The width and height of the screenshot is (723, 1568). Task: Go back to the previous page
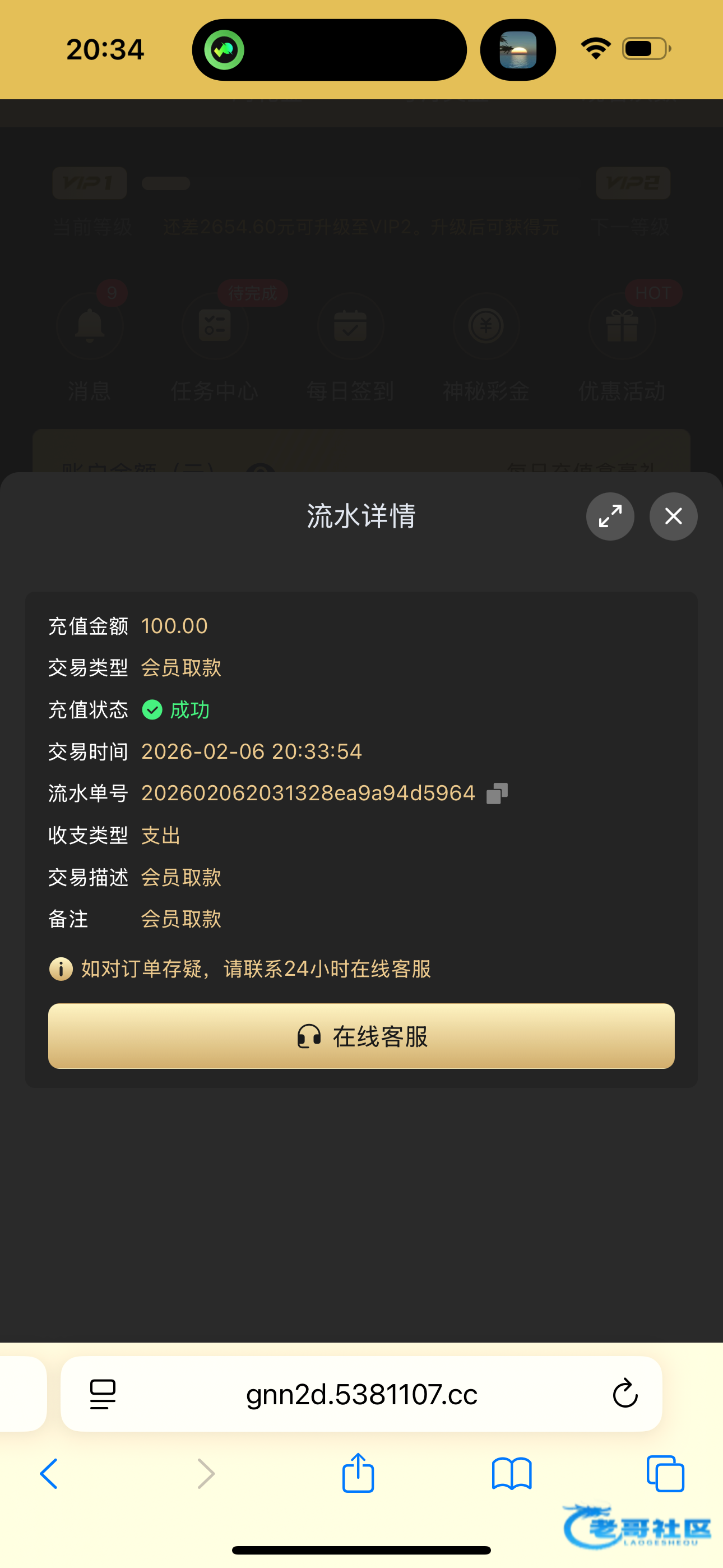click(x=49, y=1474)
